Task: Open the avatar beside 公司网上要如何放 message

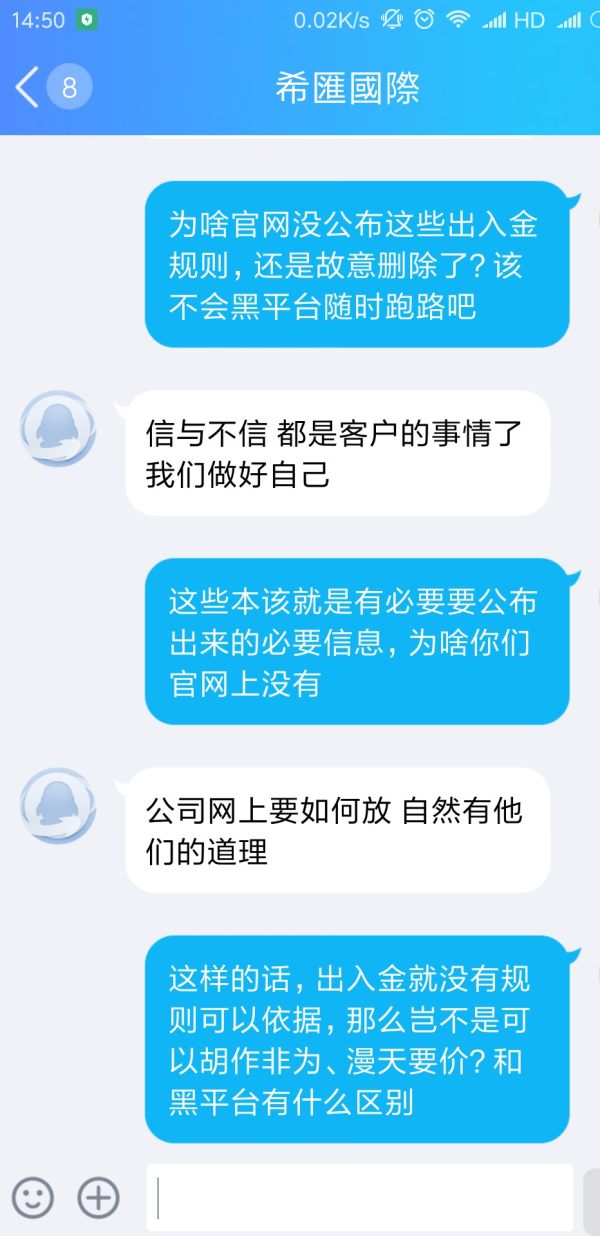Action: 58,805
